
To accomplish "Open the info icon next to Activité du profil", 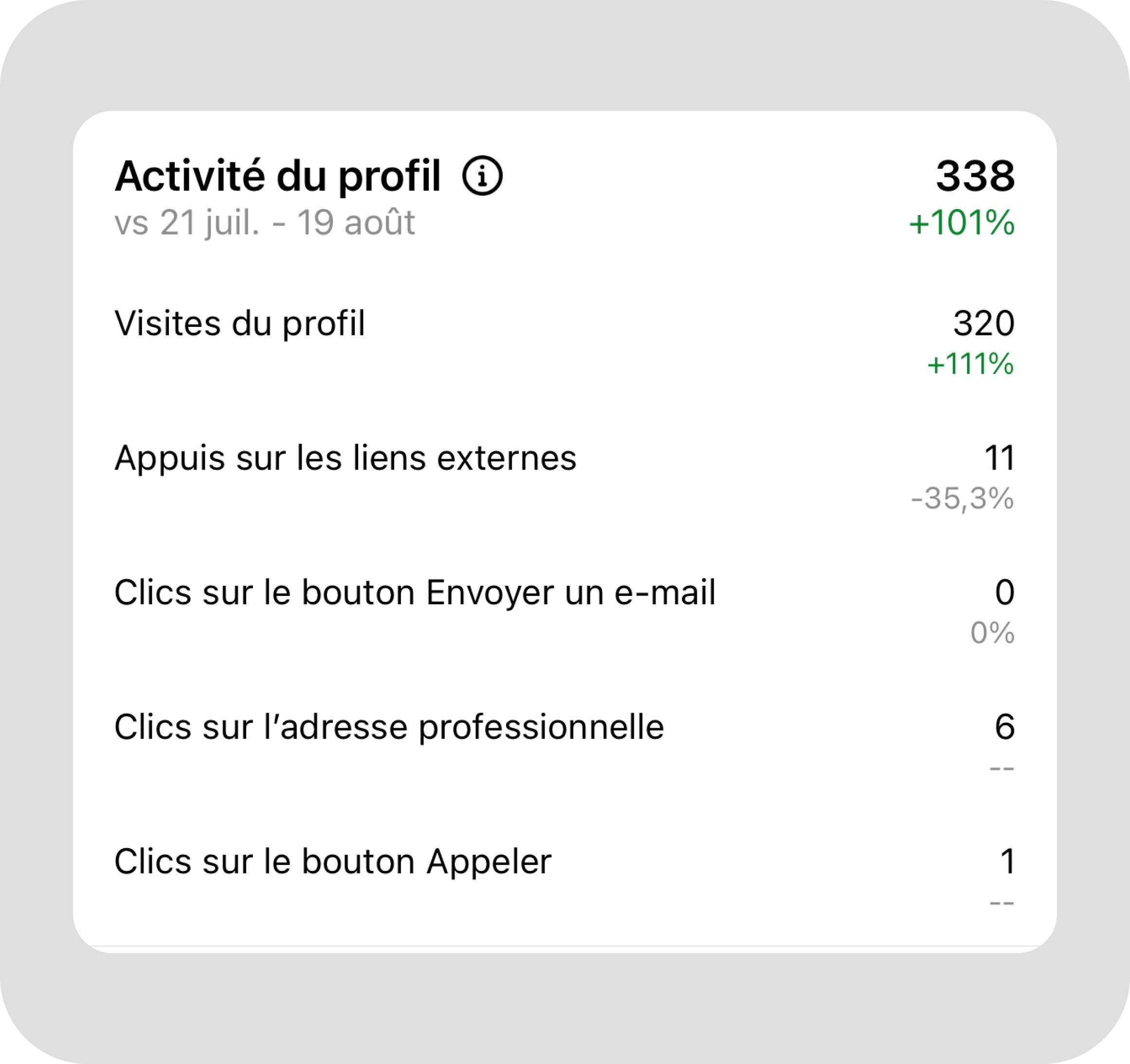I will point(482,176).
